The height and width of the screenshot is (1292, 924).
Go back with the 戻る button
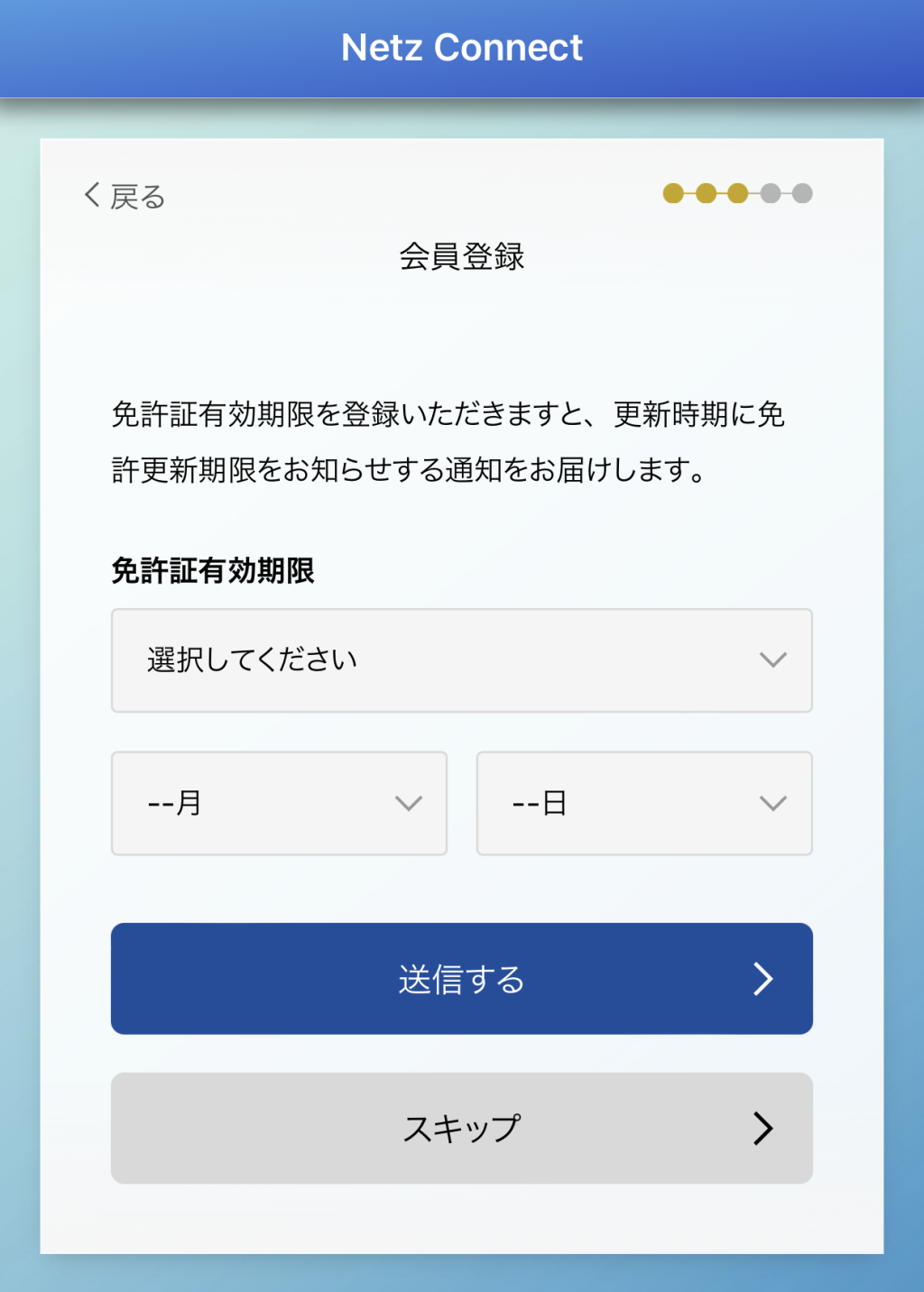[125, 196]
